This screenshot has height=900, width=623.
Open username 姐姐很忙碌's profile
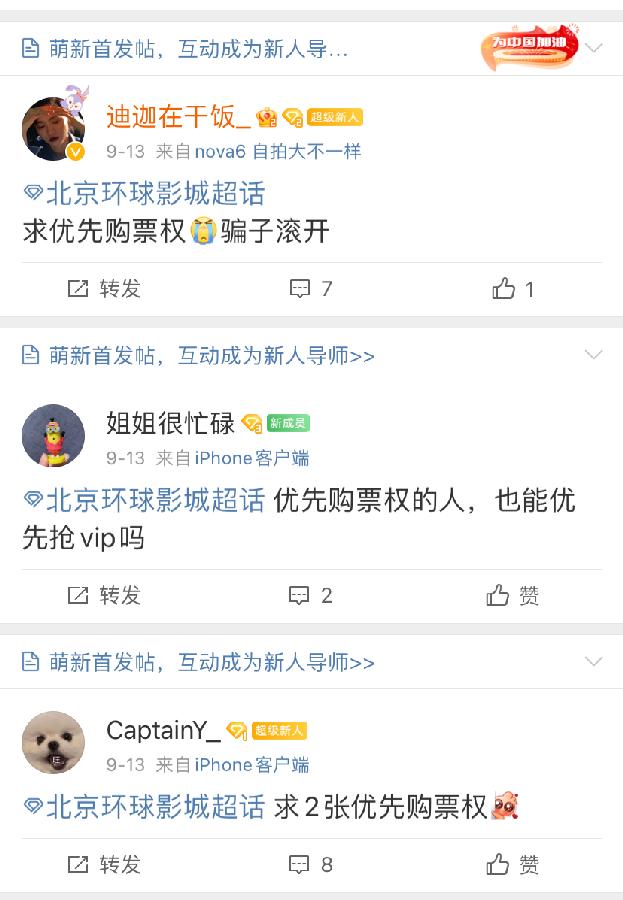pos(170,423)
